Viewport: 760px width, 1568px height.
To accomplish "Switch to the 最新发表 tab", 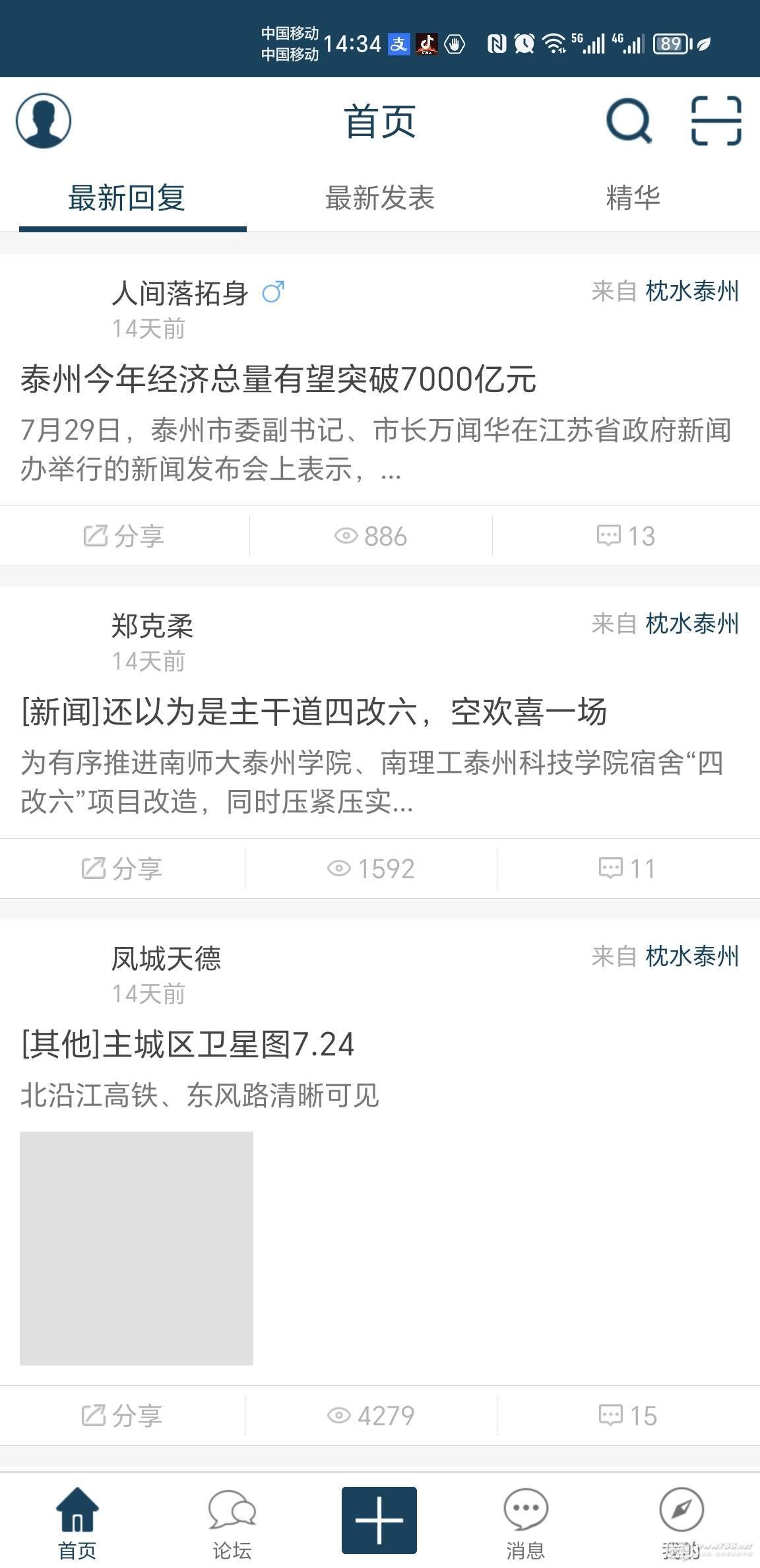I will [x=379, y=198].
